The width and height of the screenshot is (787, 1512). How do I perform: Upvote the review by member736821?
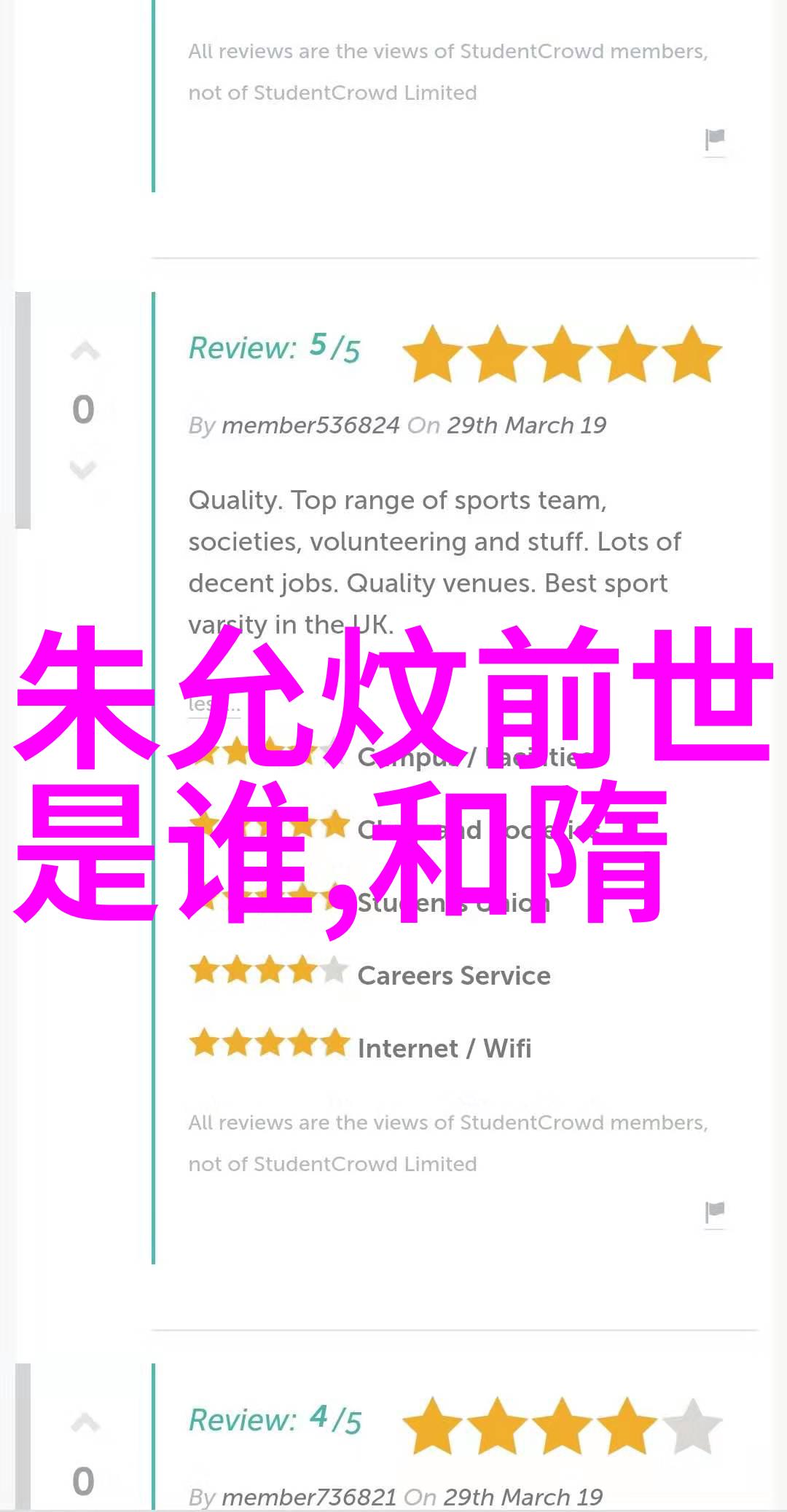pyautogui.click(x=85, y=1422)
